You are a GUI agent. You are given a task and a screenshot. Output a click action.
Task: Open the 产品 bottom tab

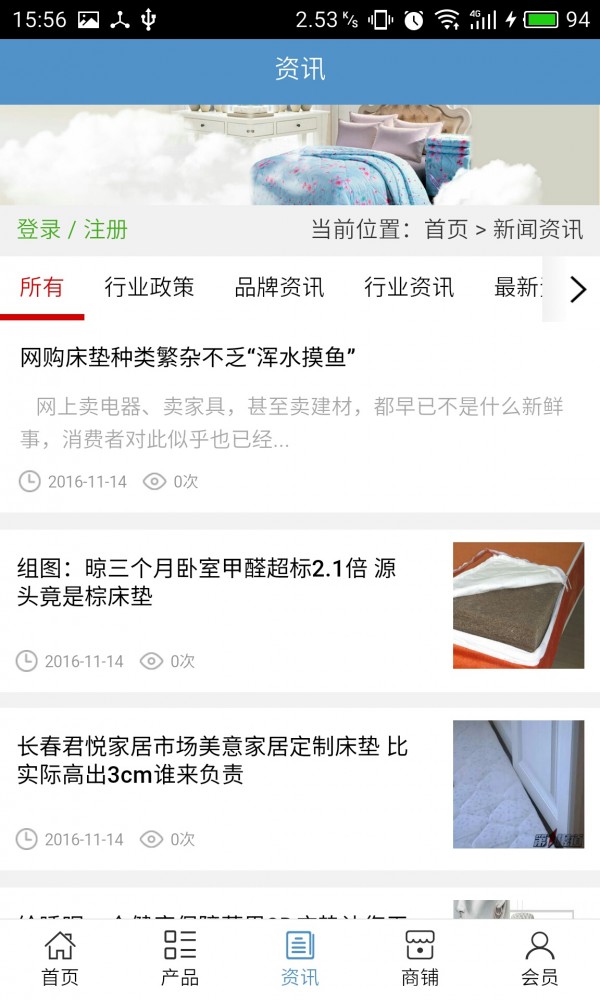click(180, 958)
